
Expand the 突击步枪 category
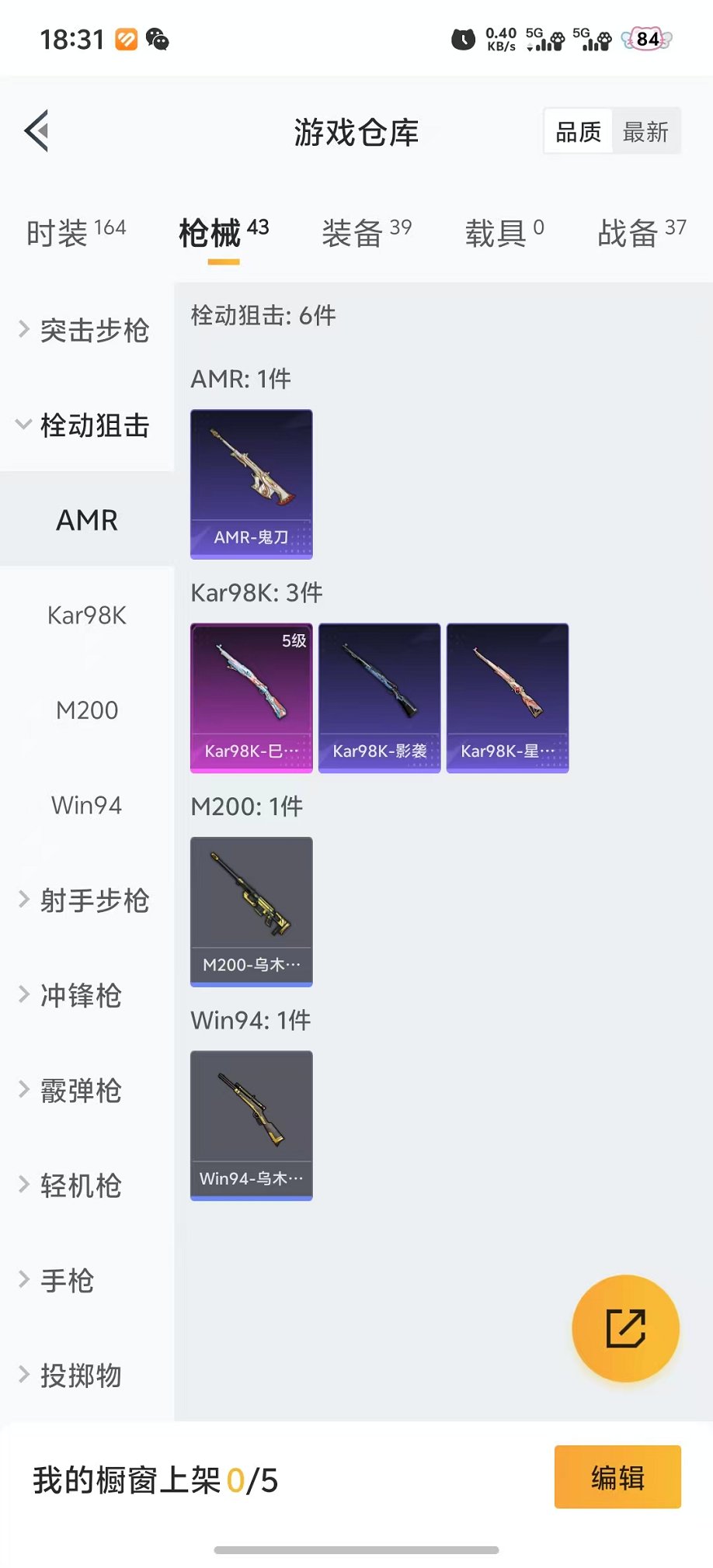[87, 331]
